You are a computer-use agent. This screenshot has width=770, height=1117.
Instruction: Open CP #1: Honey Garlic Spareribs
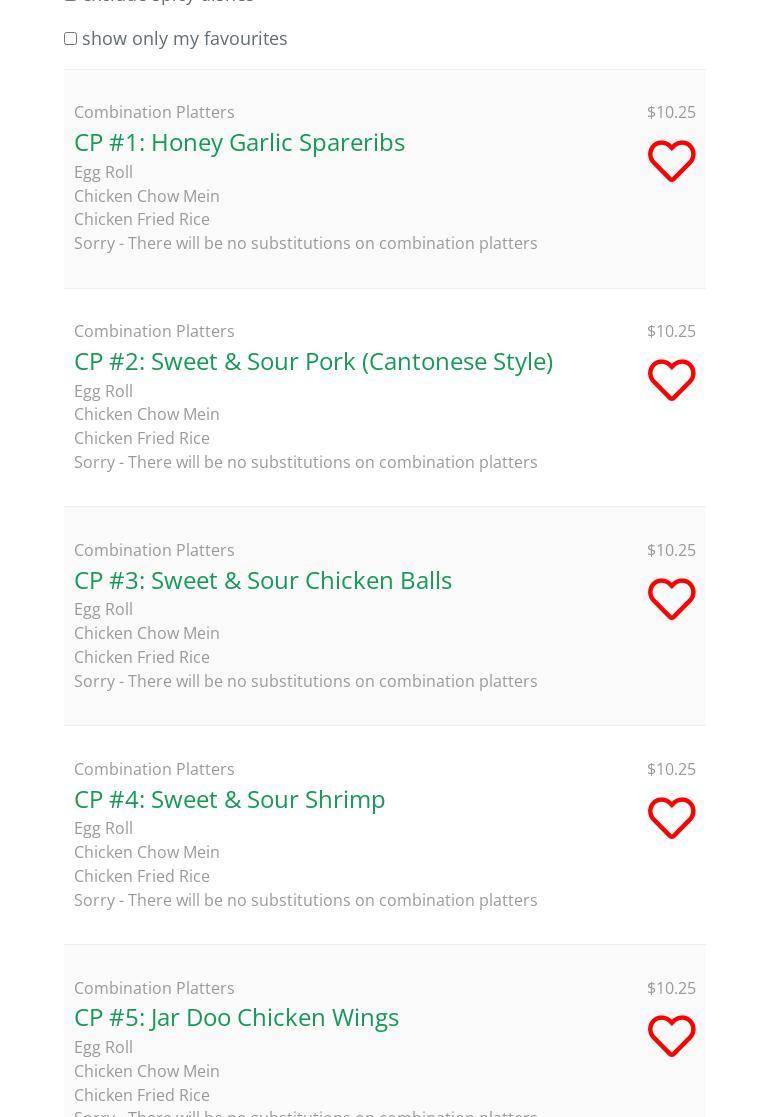(x=239, y=142)
